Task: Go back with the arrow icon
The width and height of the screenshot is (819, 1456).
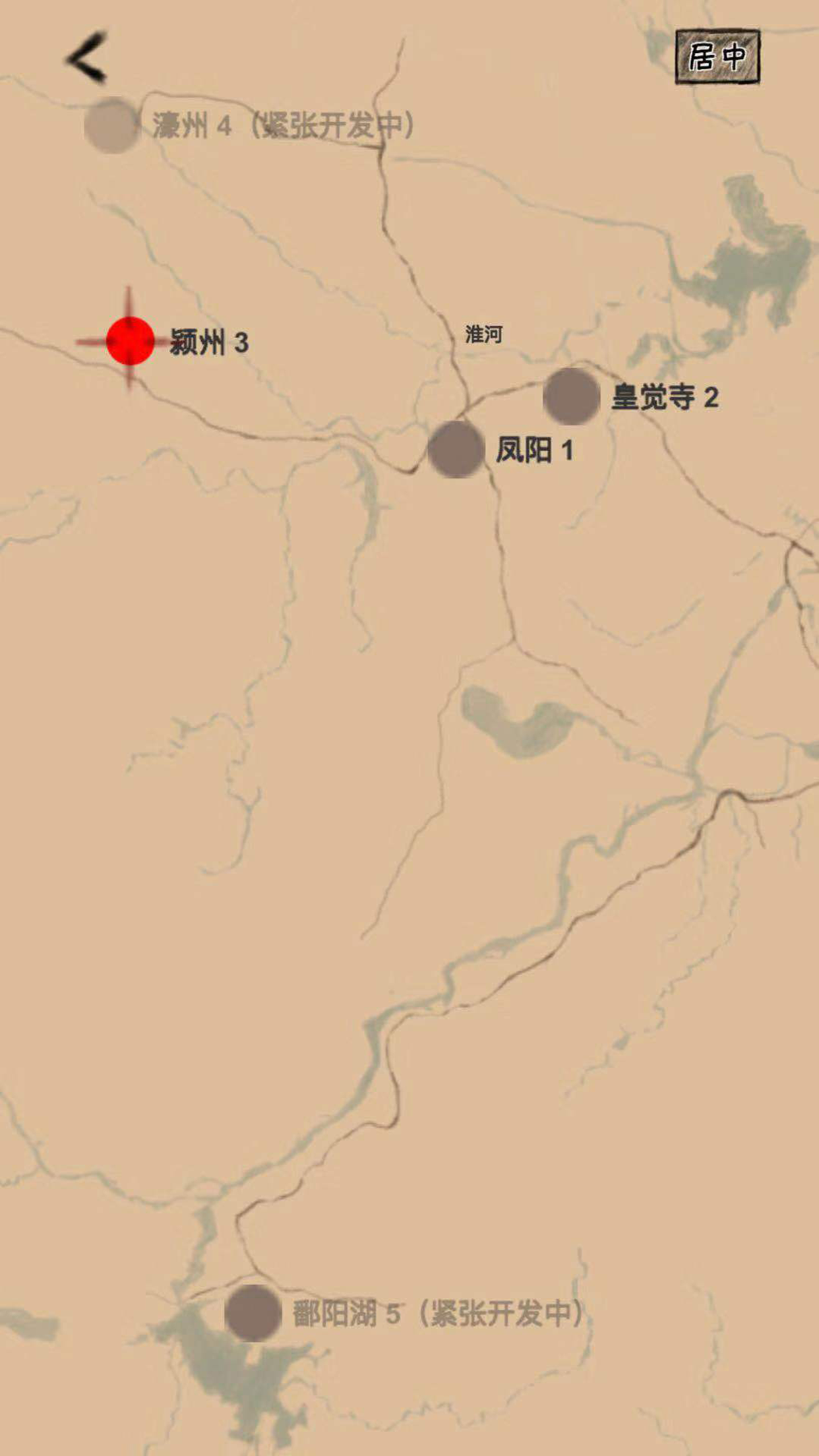Action: click(87, 58)
